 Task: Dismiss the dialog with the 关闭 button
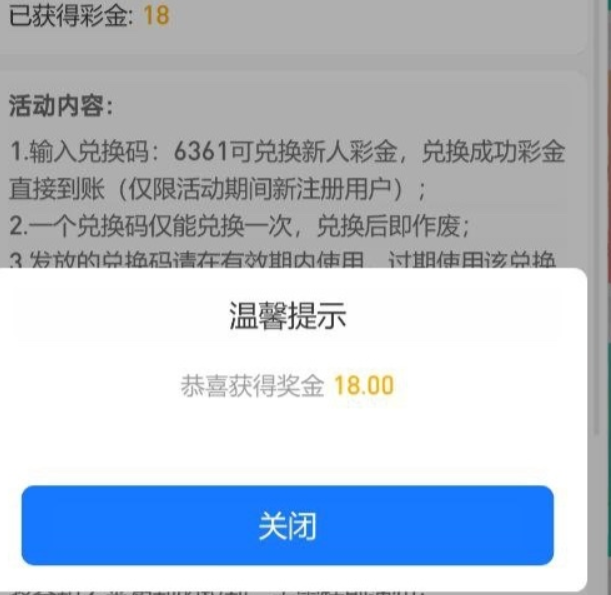287,526
